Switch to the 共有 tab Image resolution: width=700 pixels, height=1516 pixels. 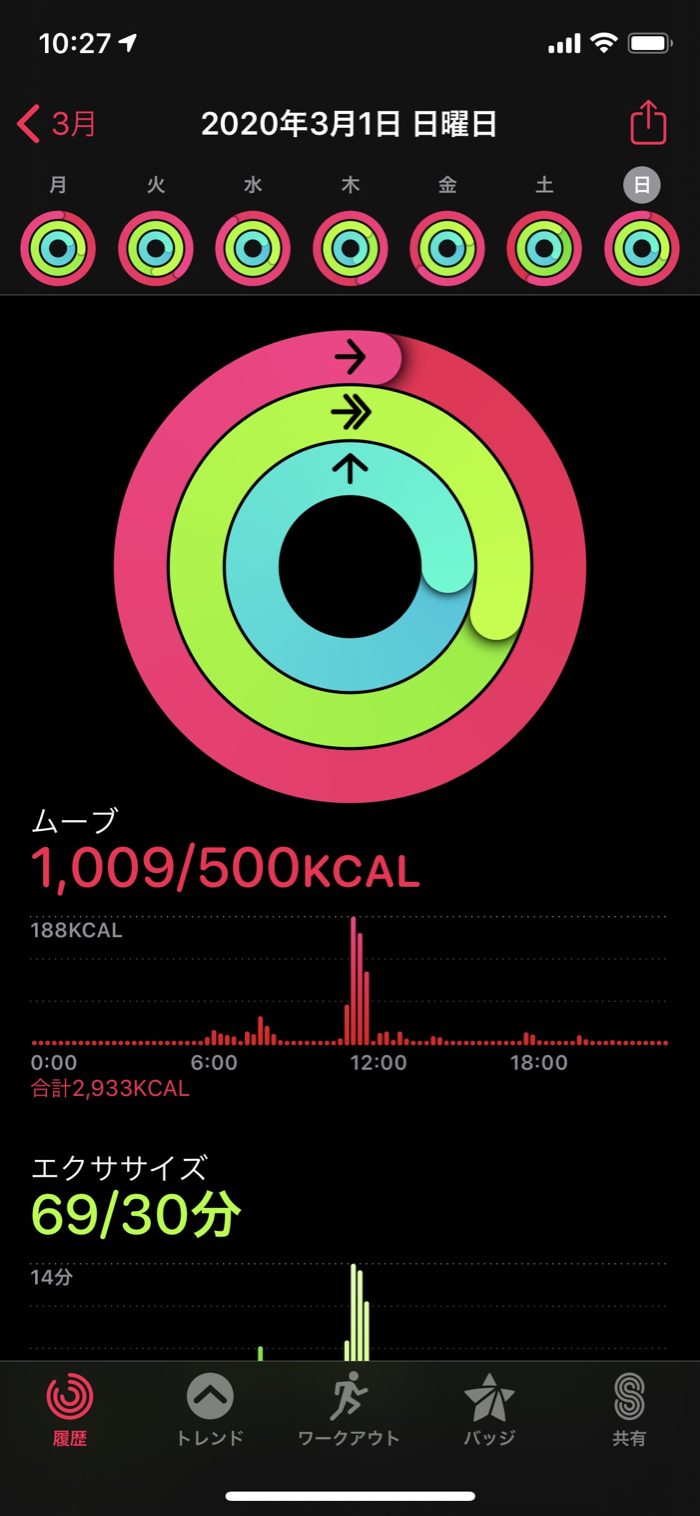pos(629,1410)
